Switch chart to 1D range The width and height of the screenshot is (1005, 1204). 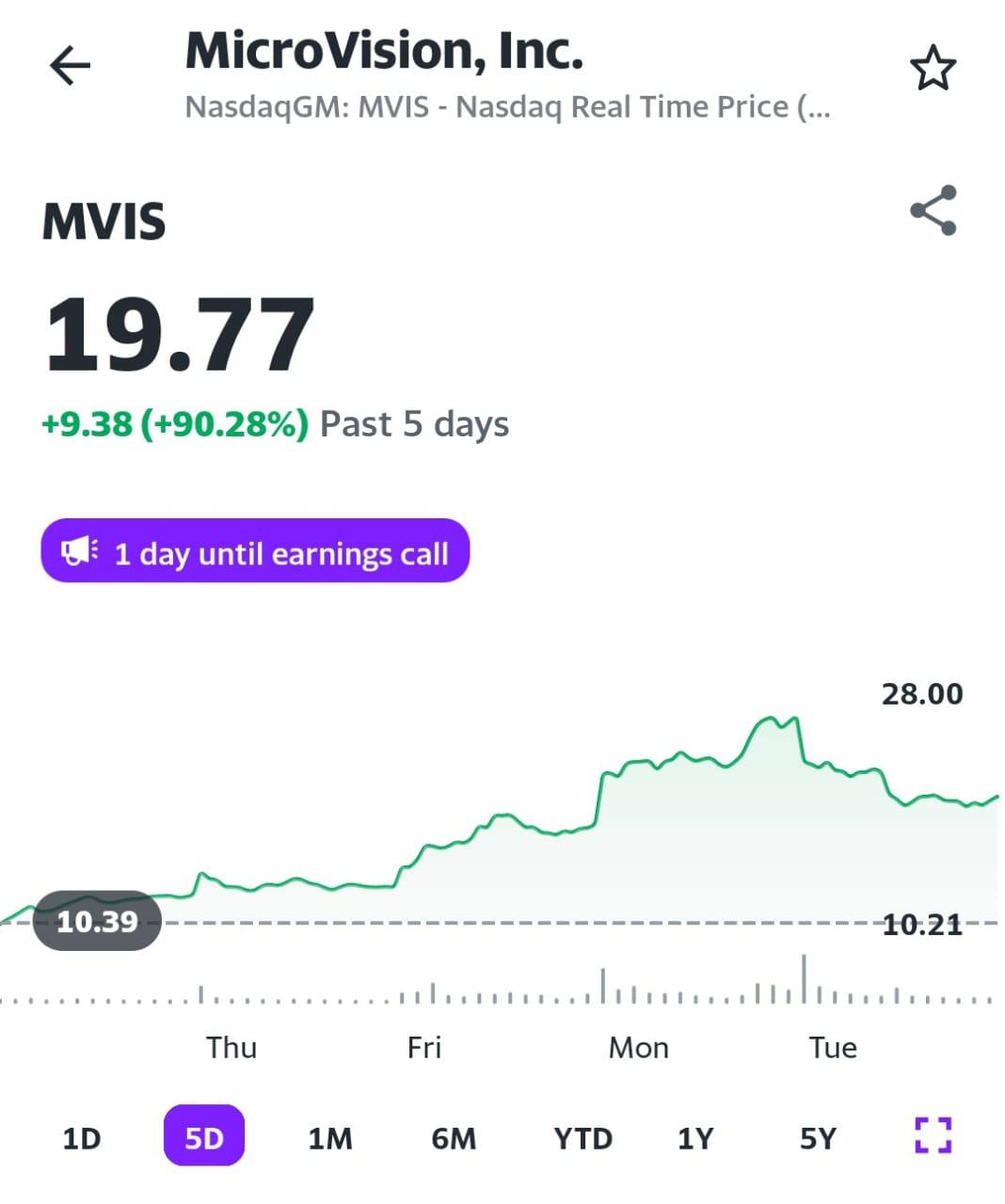click(81, 1138)
